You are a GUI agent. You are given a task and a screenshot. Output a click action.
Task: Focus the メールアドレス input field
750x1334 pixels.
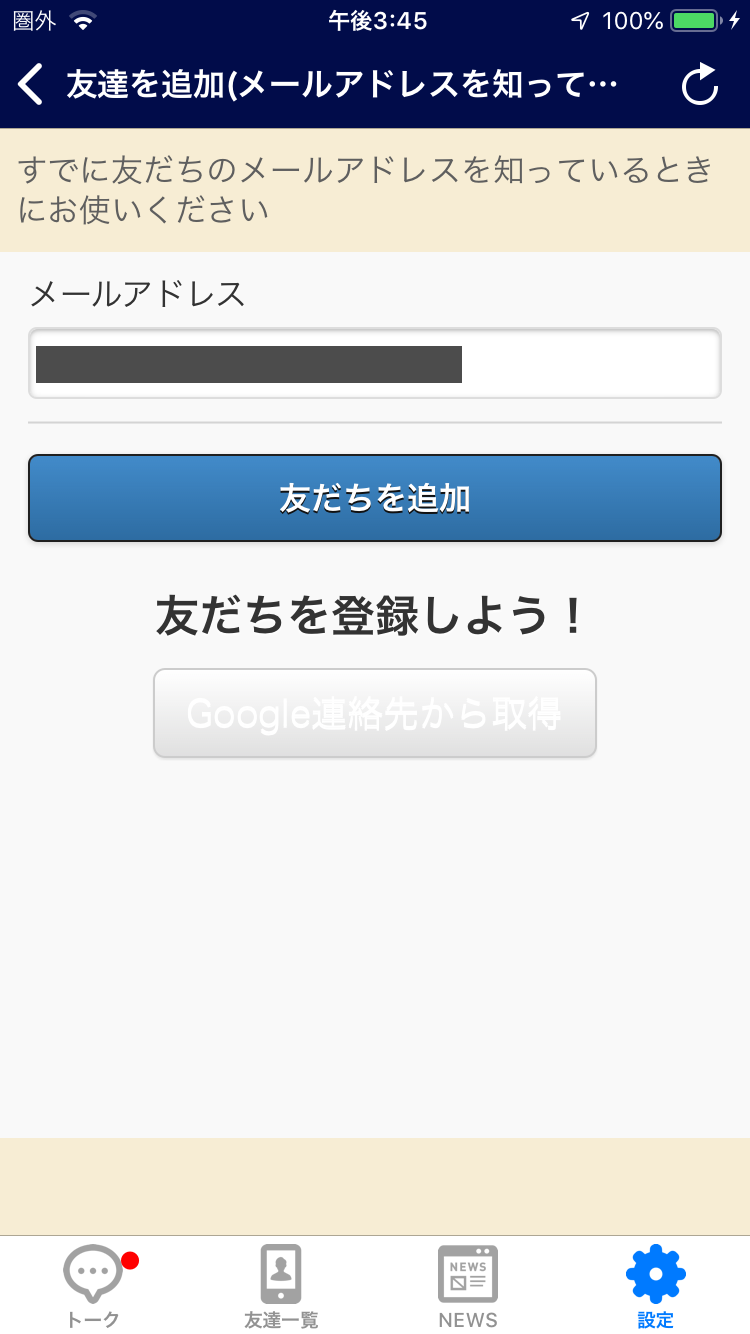375,364
